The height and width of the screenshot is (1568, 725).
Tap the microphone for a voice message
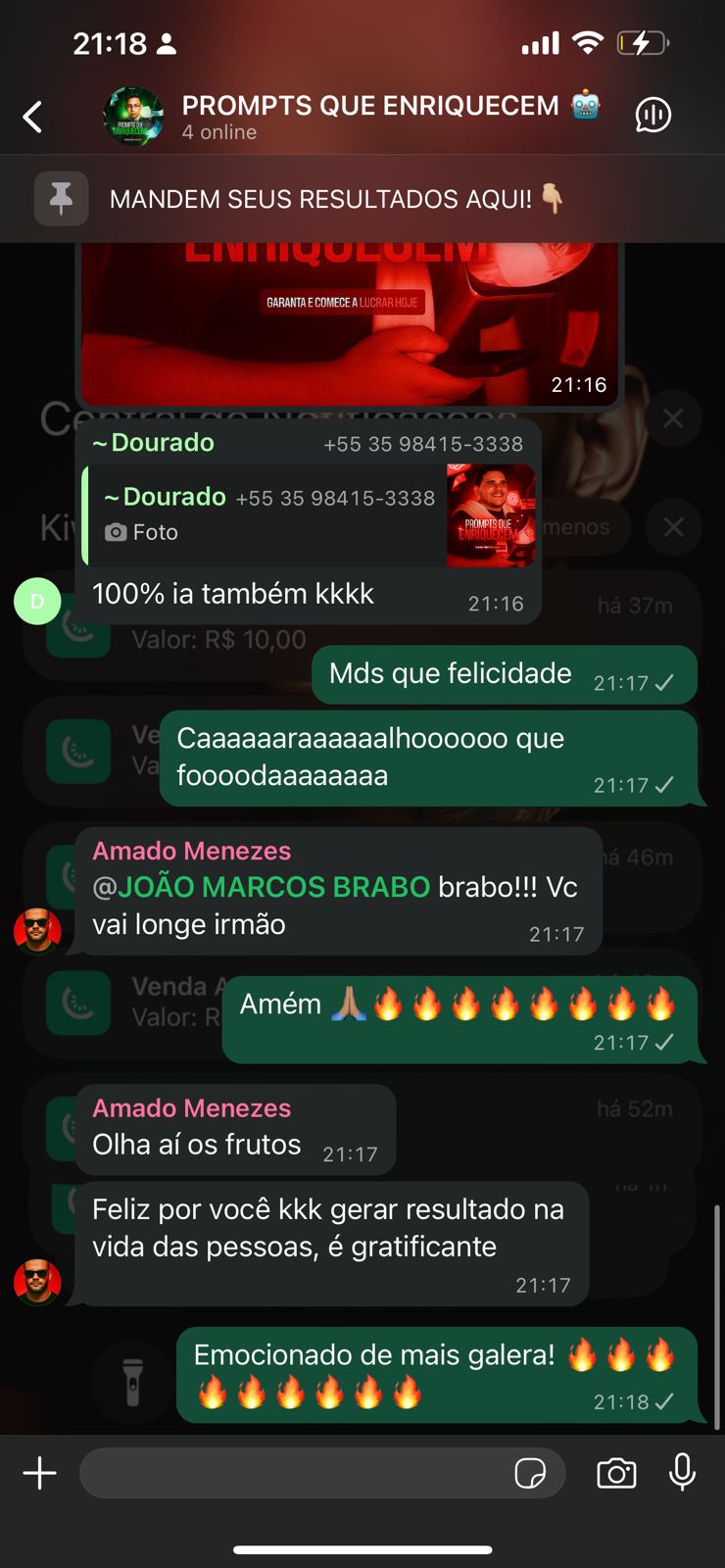click(x=682, y=1473)
